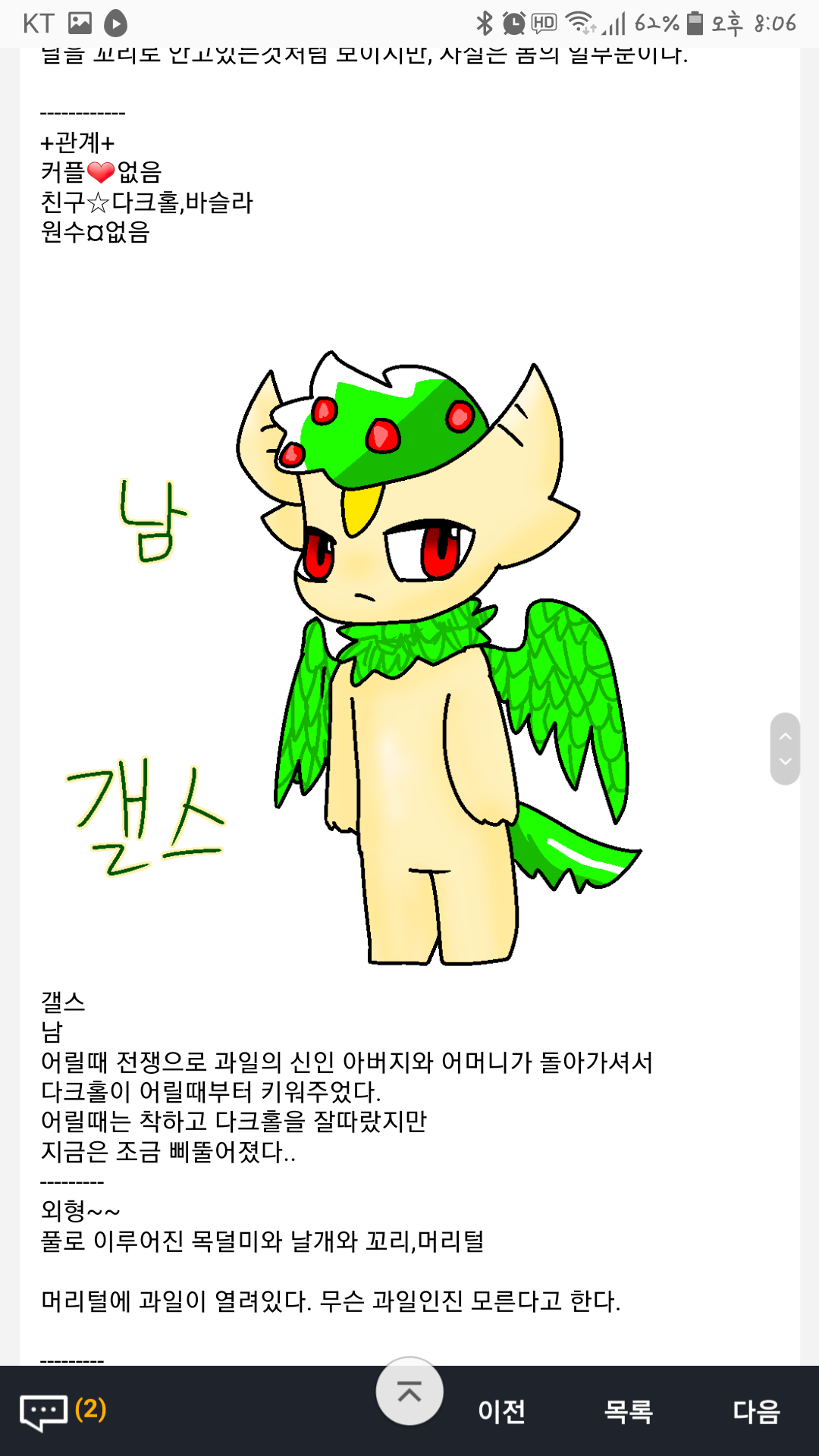The width and height of the screenshot is (819, 1456).
Task: Open the post list (목록)
Action: pos(628,1412)
